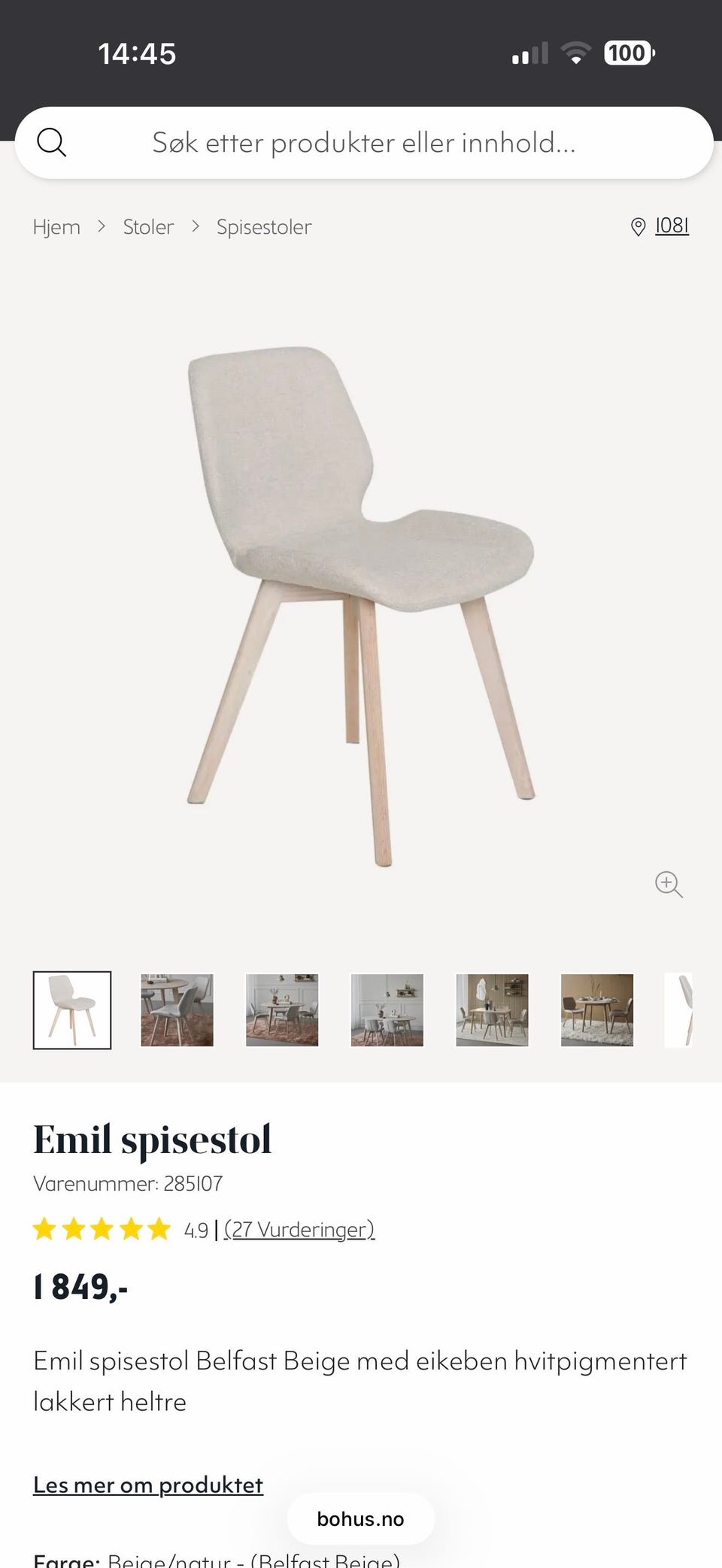This screenshot has height=1568, width=722.
Task: Tap the product search field
Action: (x=364, y=143)
